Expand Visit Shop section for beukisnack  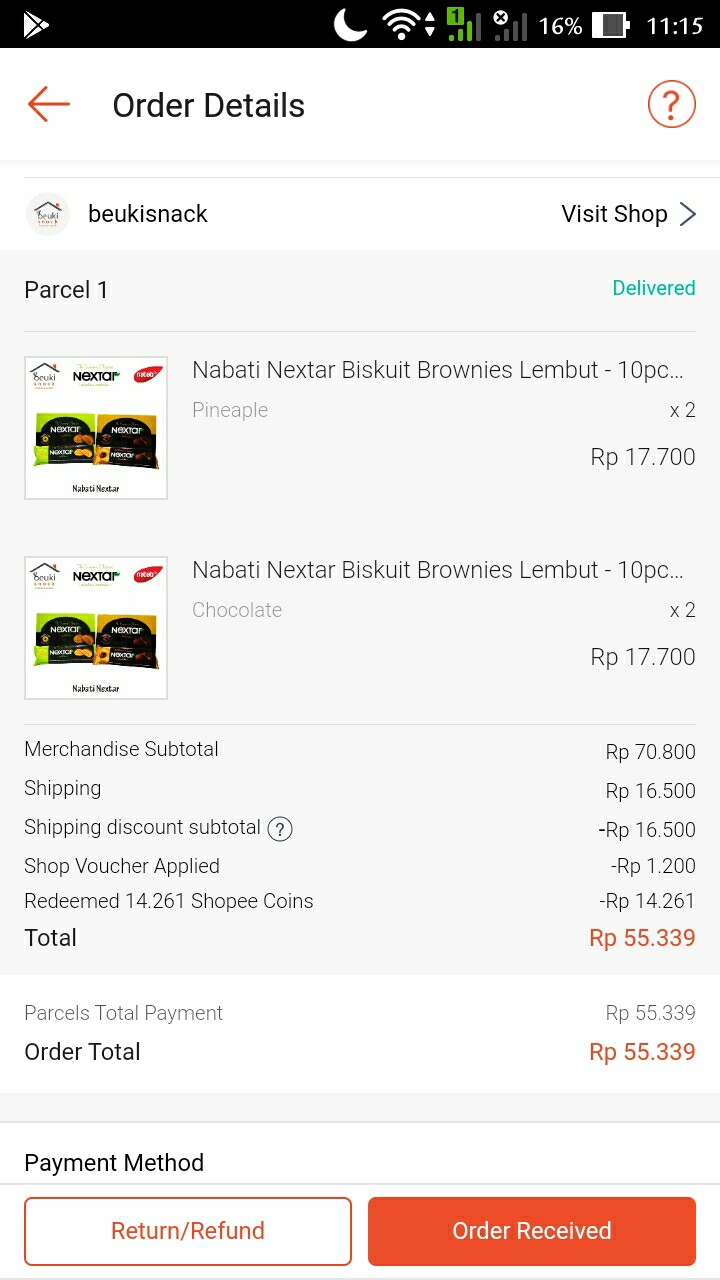point(613,213)
